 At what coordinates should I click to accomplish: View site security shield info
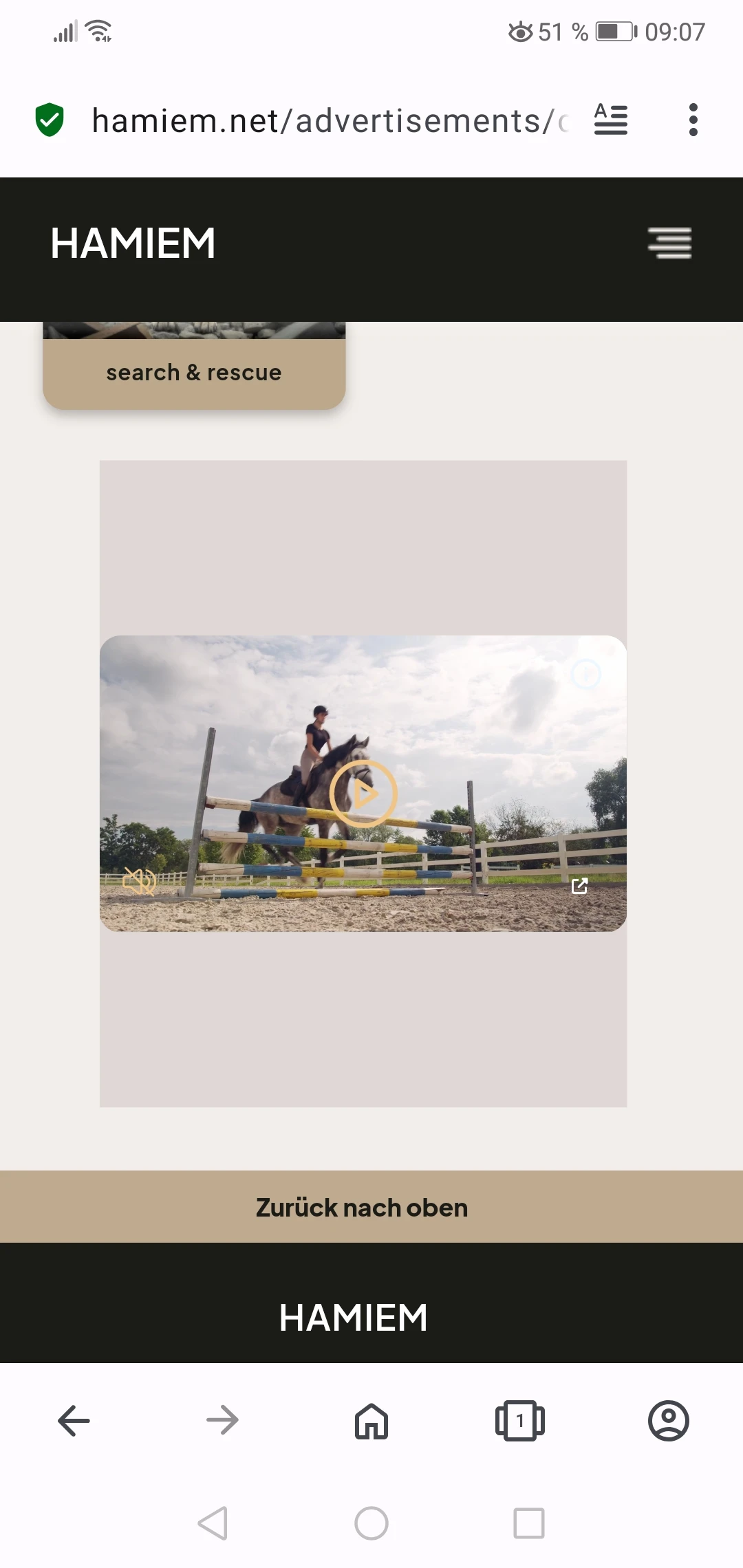pyautogui.click(x=50, y=120)
